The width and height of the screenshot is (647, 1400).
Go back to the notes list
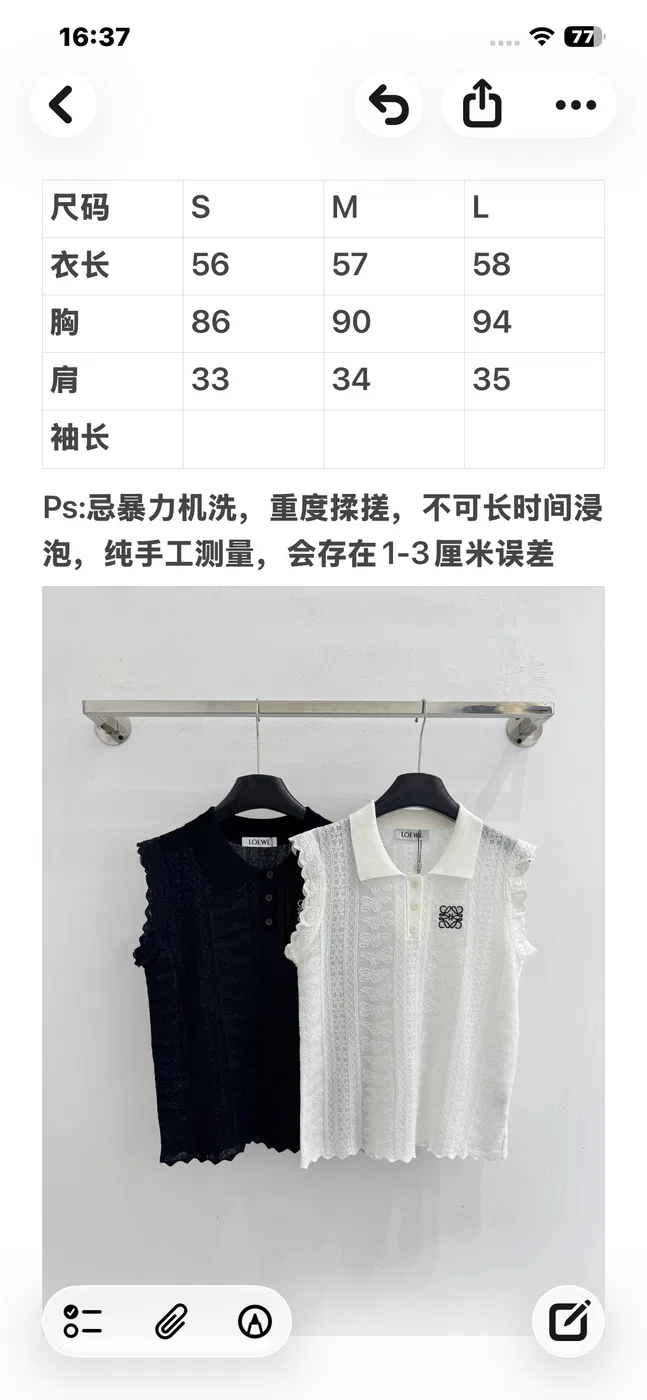pos(63,104)
